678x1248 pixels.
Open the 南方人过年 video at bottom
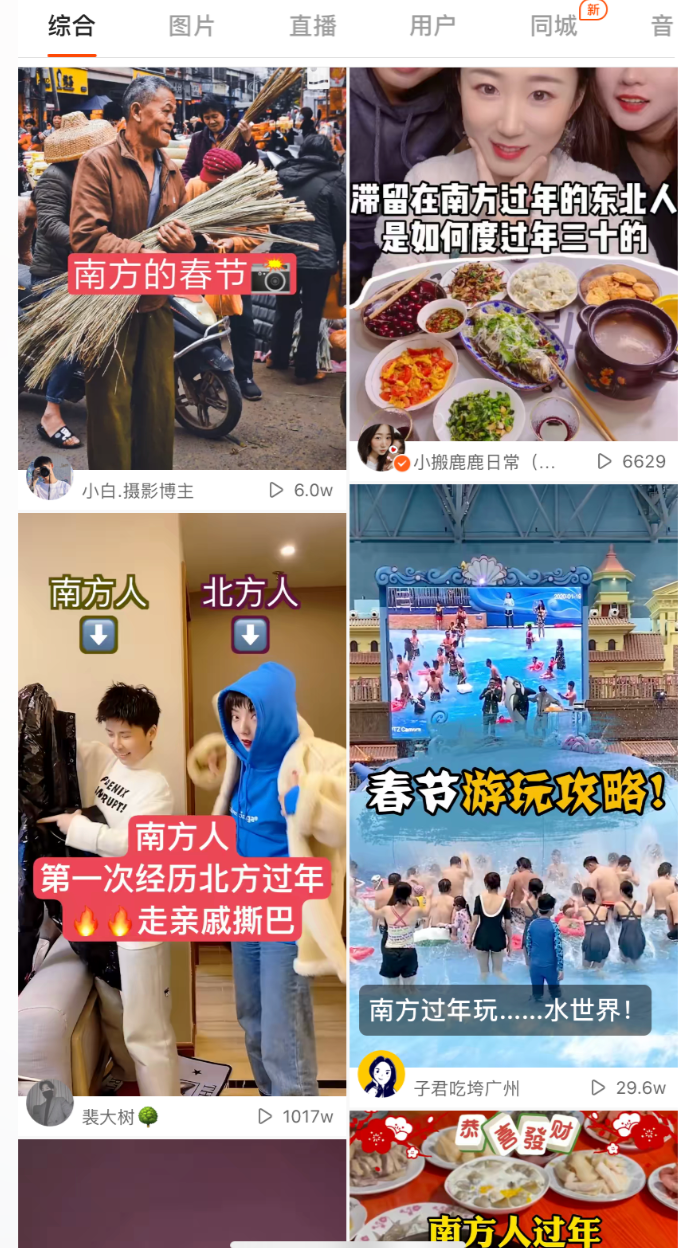(513, 1179)
